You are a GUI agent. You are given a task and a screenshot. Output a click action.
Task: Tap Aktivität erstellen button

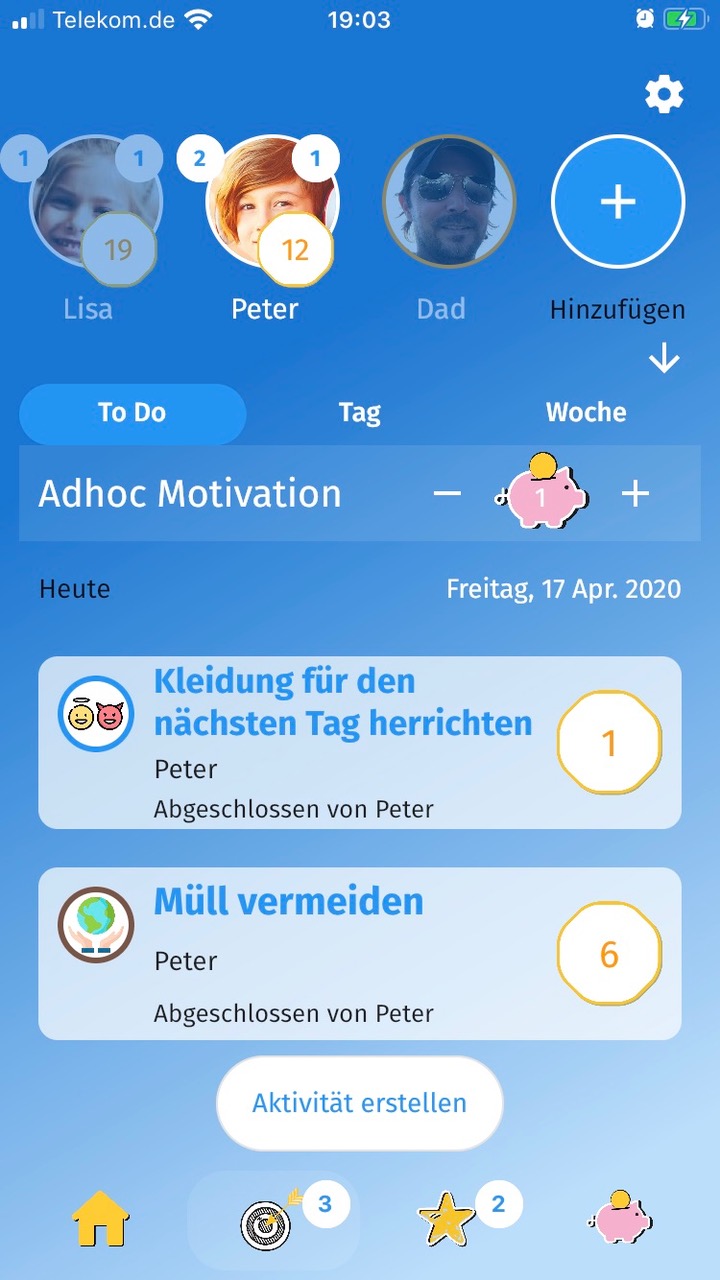click(360, 1103)
